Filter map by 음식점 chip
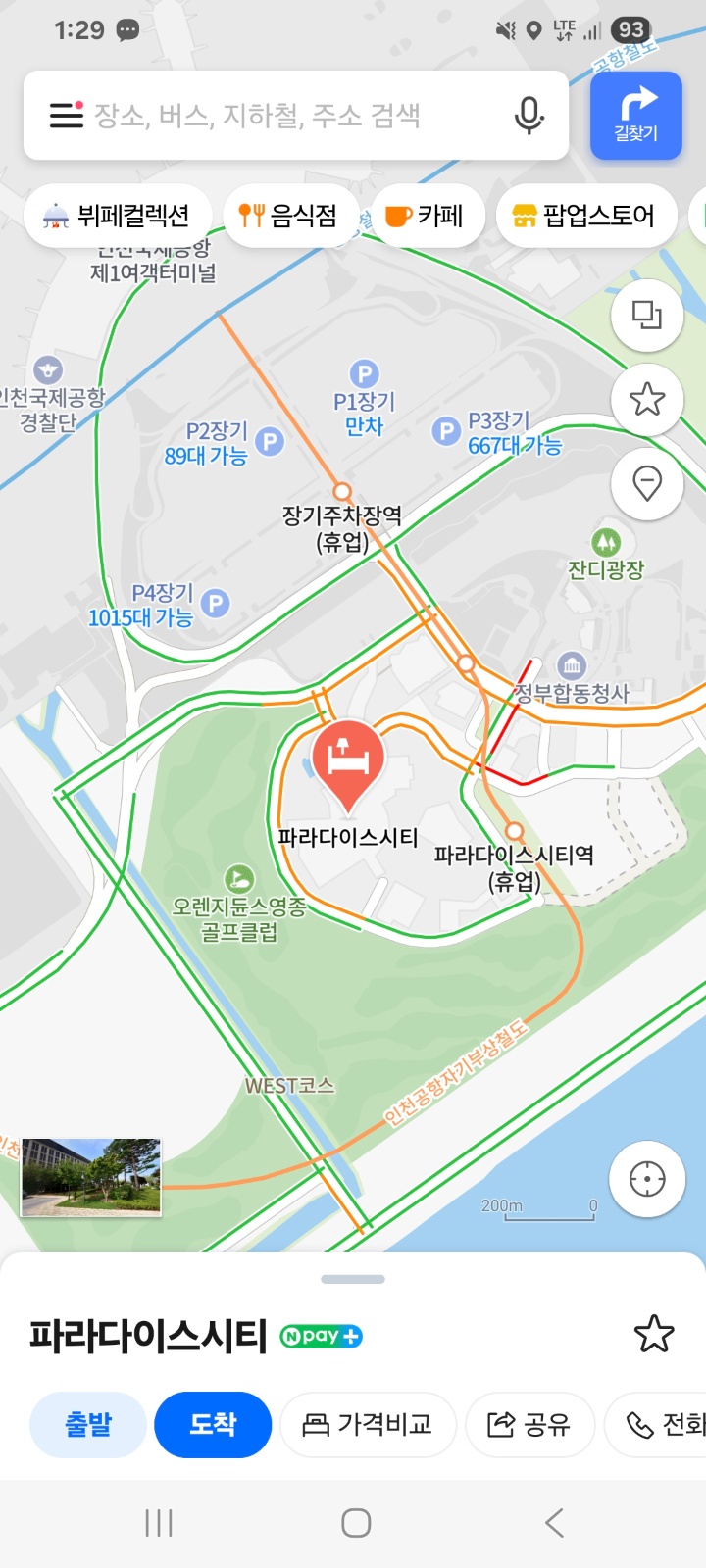 (289, 216)
